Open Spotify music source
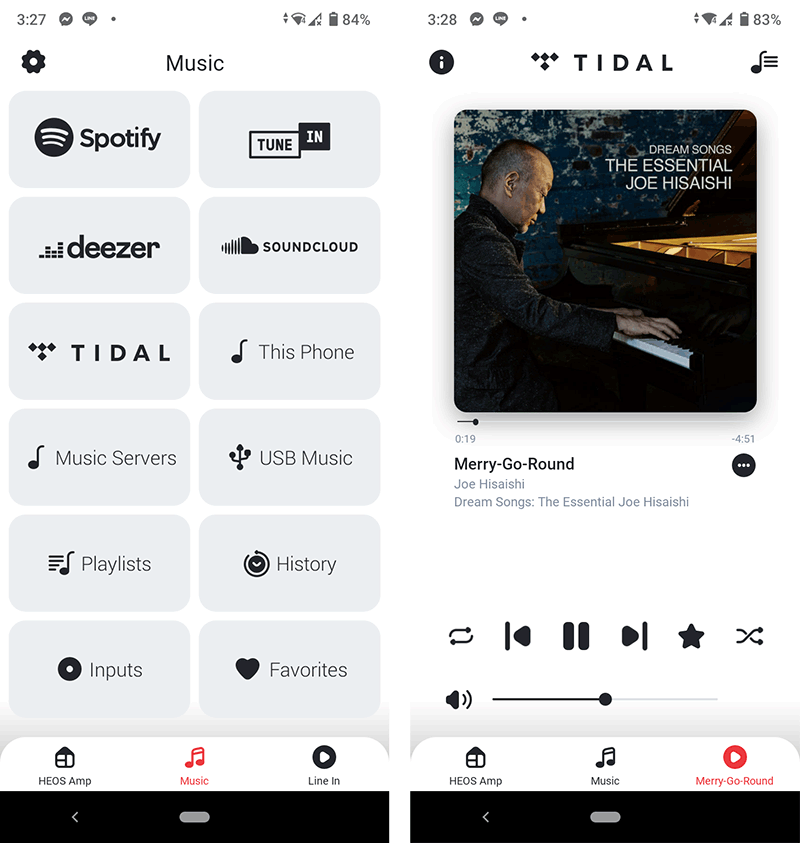 pos(99,138)
